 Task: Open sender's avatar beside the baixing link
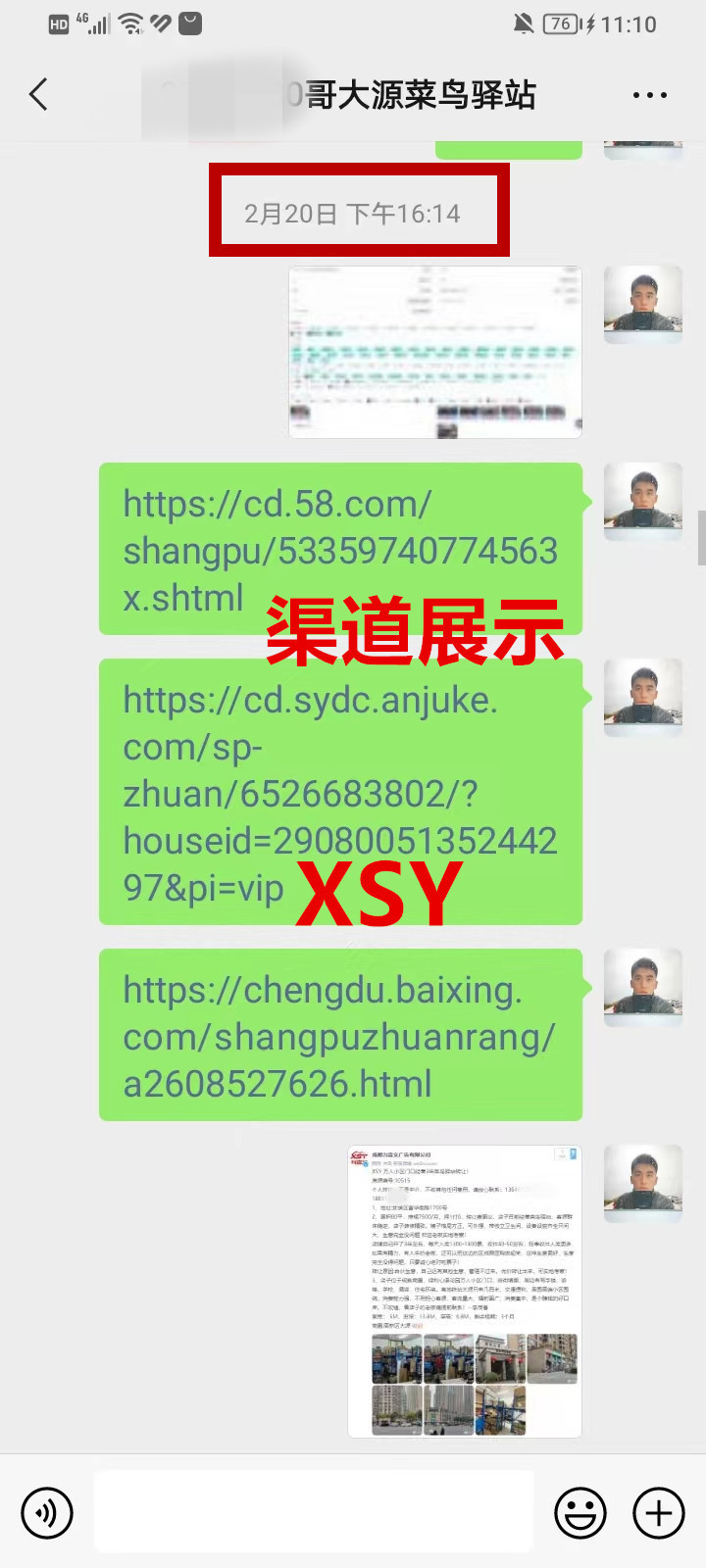pyautogui.click(x=643, y=987)
